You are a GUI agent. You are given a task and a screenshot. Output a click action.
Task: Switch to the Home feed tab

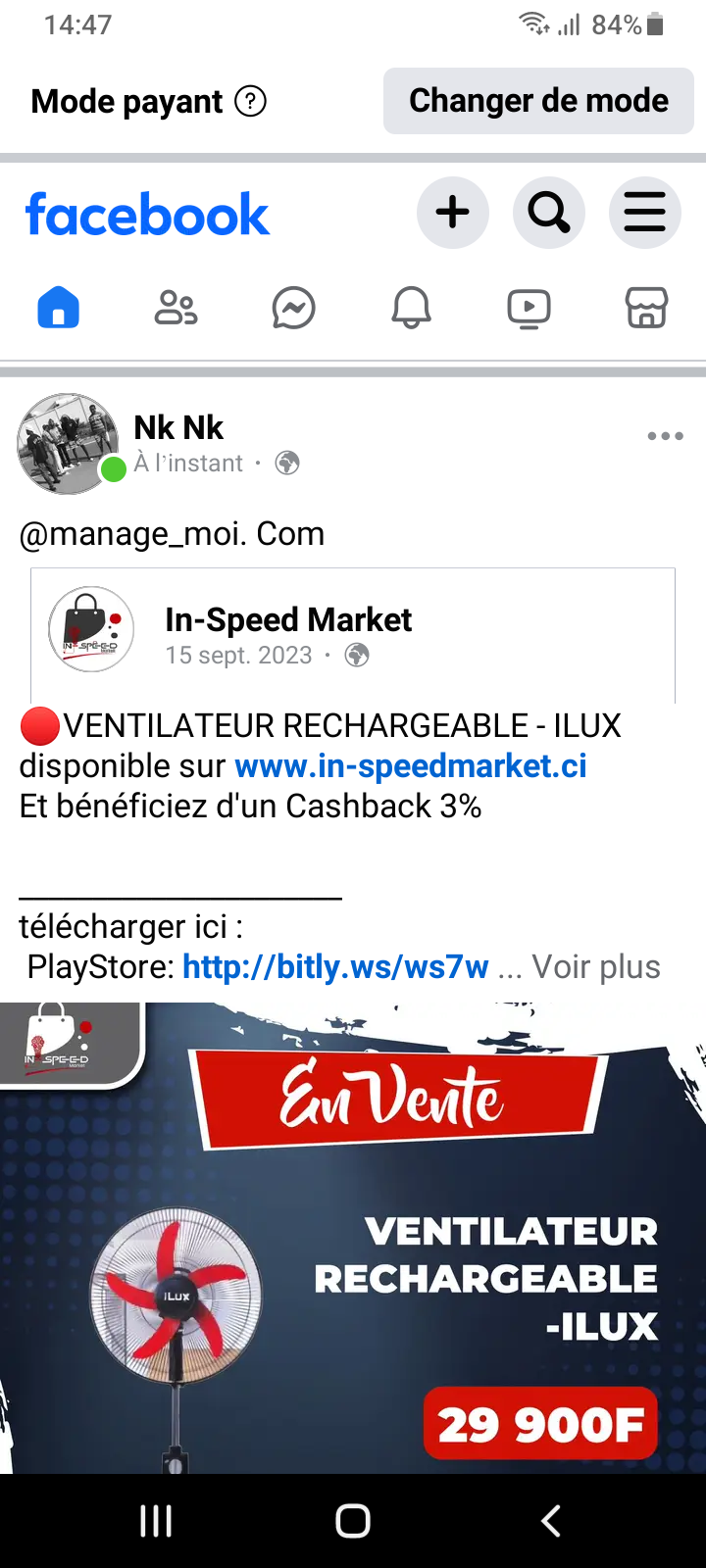(x=59, y=309)
